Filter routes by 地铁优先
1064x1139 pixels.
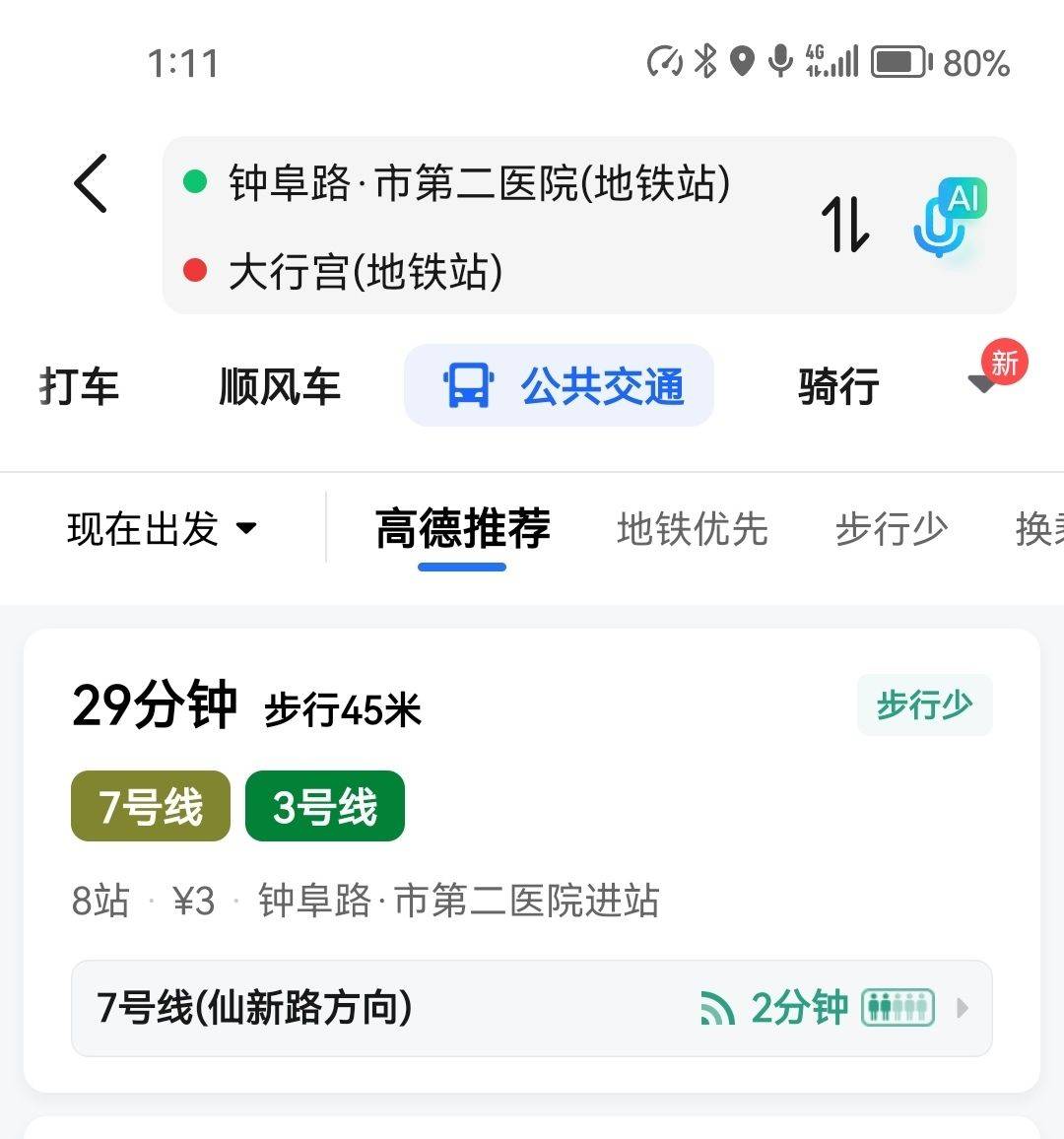point(692,529)
